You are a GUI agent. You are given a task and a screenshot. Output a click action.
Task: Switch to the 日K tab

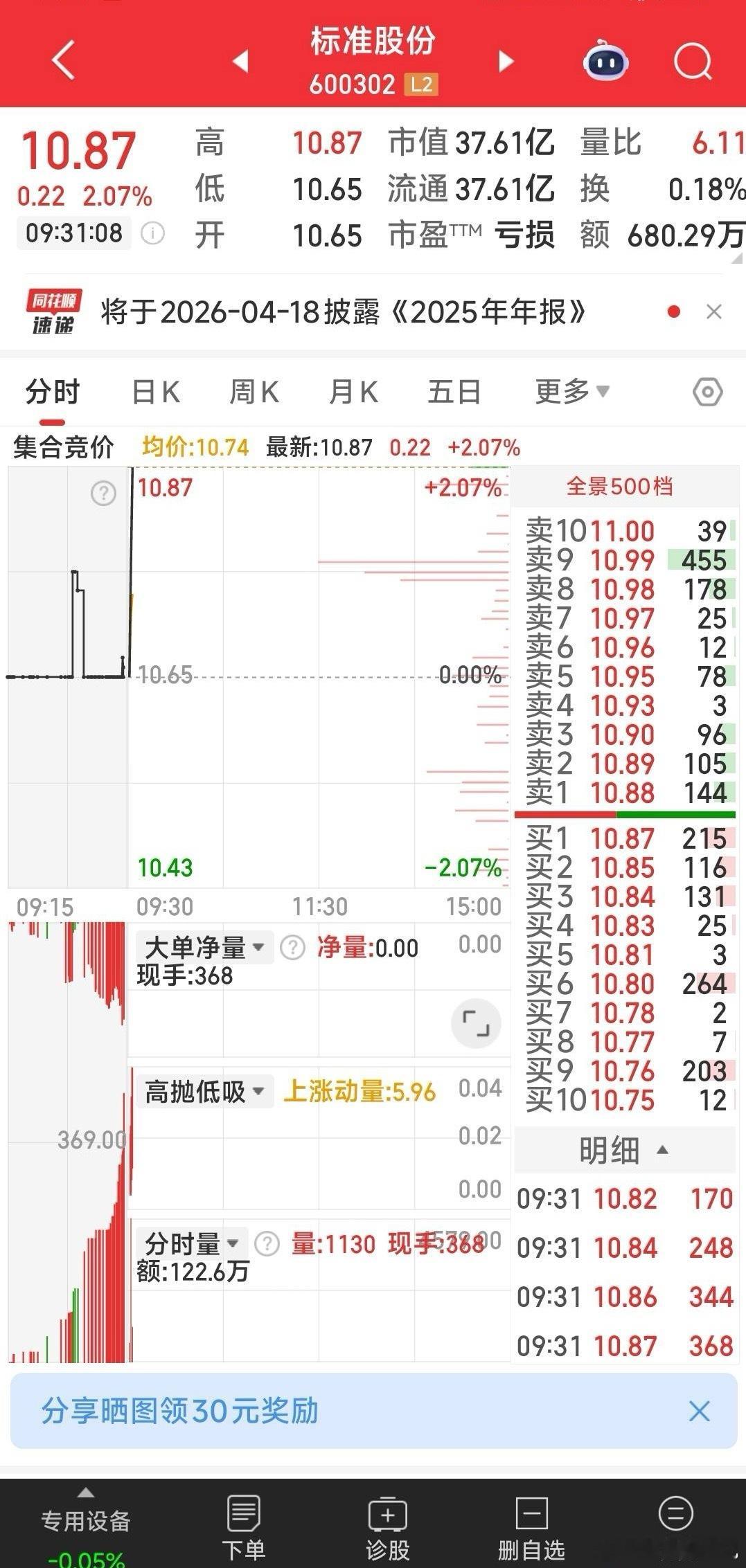[x=157, y=391]
